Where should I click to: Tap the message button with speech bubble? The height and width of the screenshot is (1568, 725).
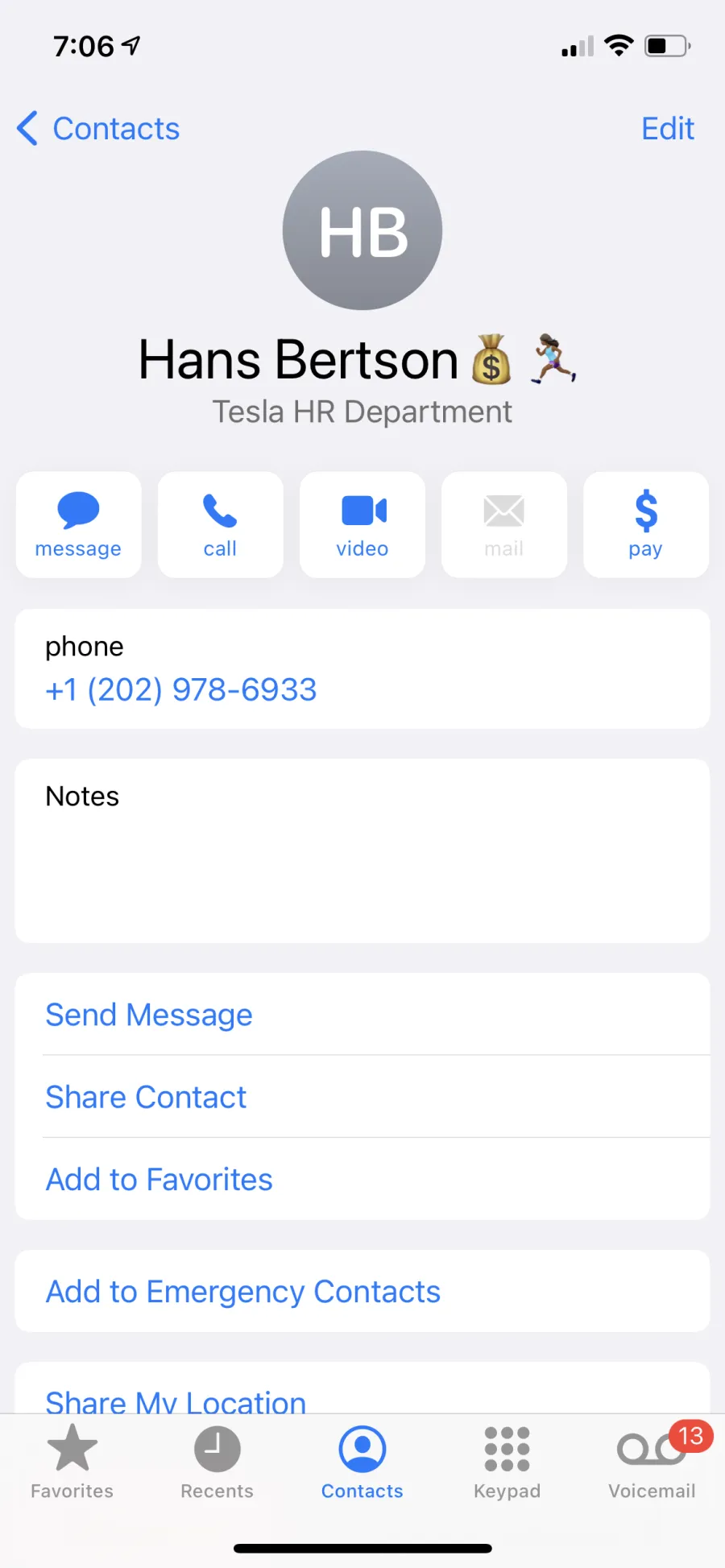coord(78,525)
